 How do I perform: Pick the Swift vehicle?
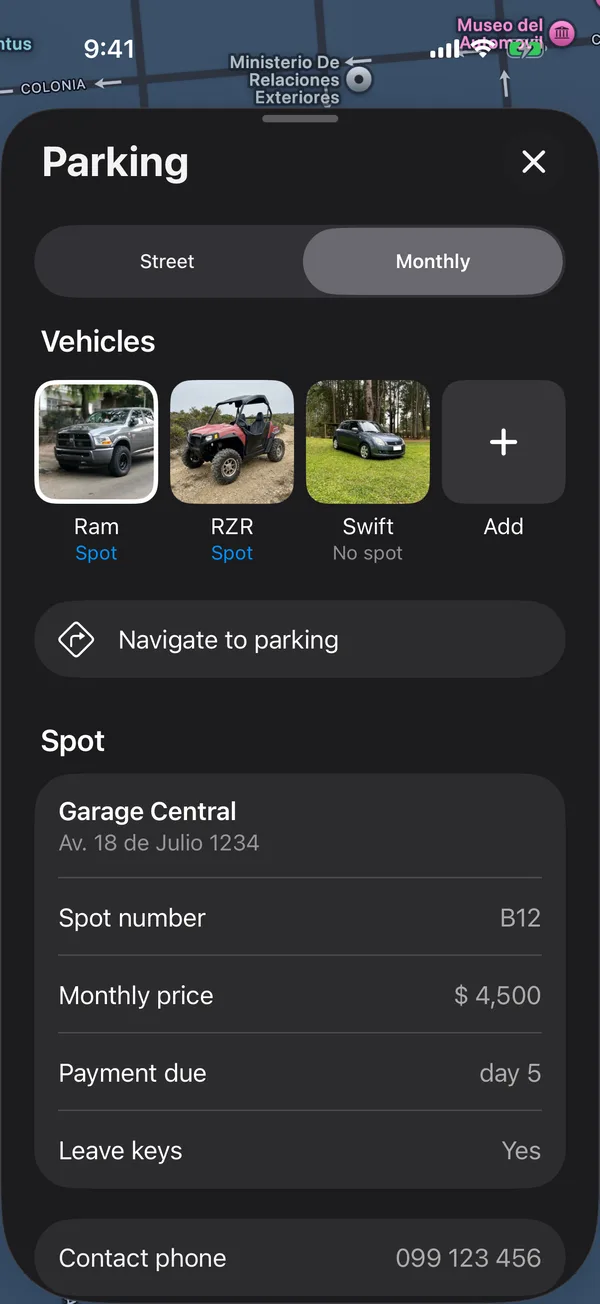tap(368, 442)
